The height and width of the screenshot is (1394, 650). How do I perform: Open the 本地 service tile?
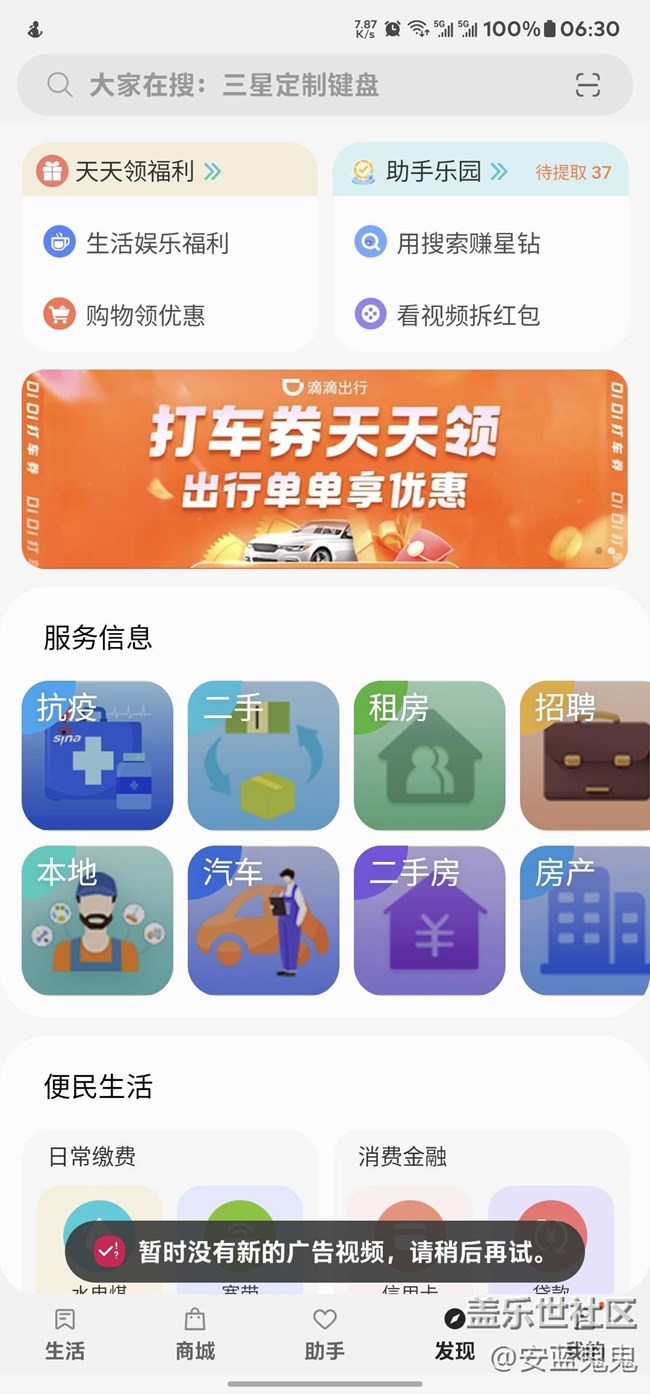(97, 920)
